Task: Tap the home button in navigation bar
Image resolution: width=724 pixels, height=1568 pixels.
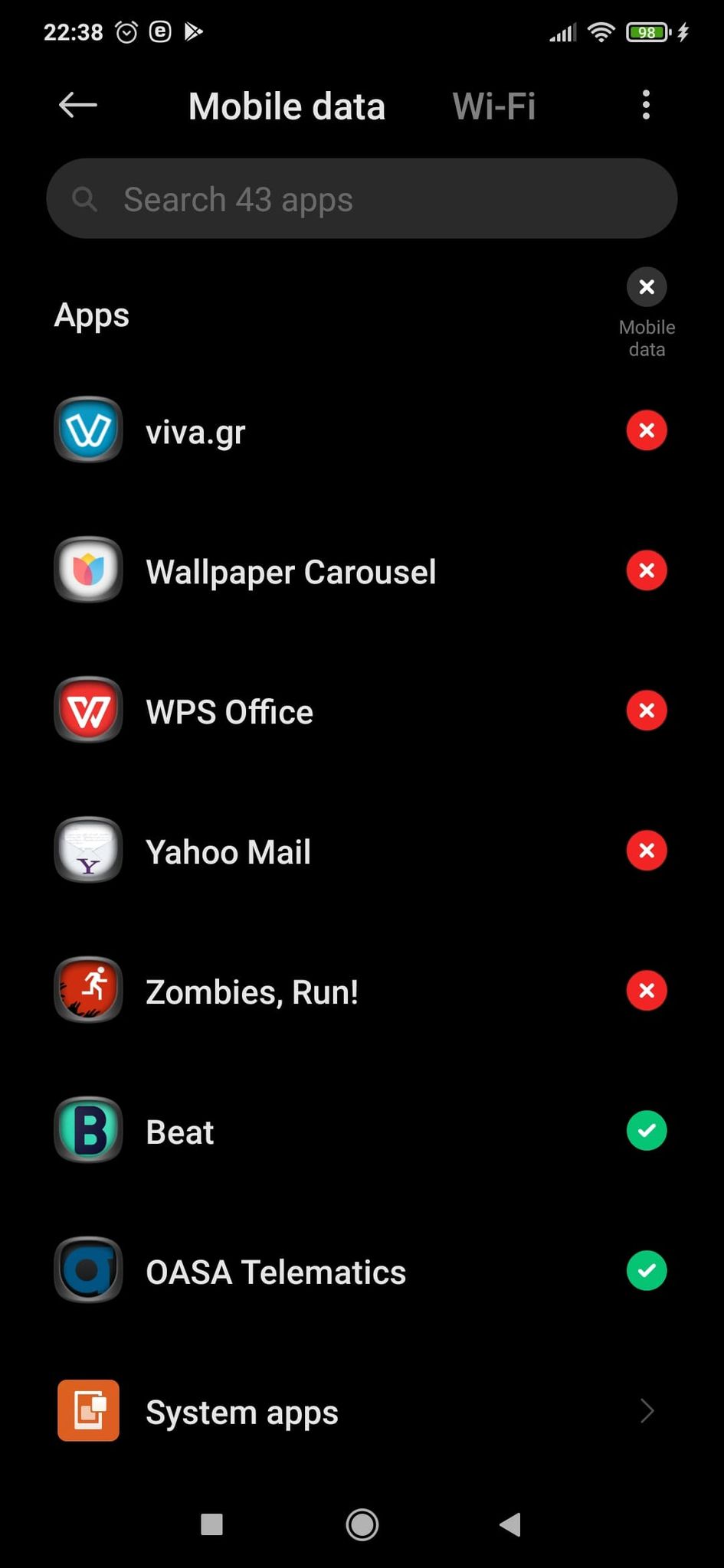Action: pyautogui.click(x=362, y=1524)
